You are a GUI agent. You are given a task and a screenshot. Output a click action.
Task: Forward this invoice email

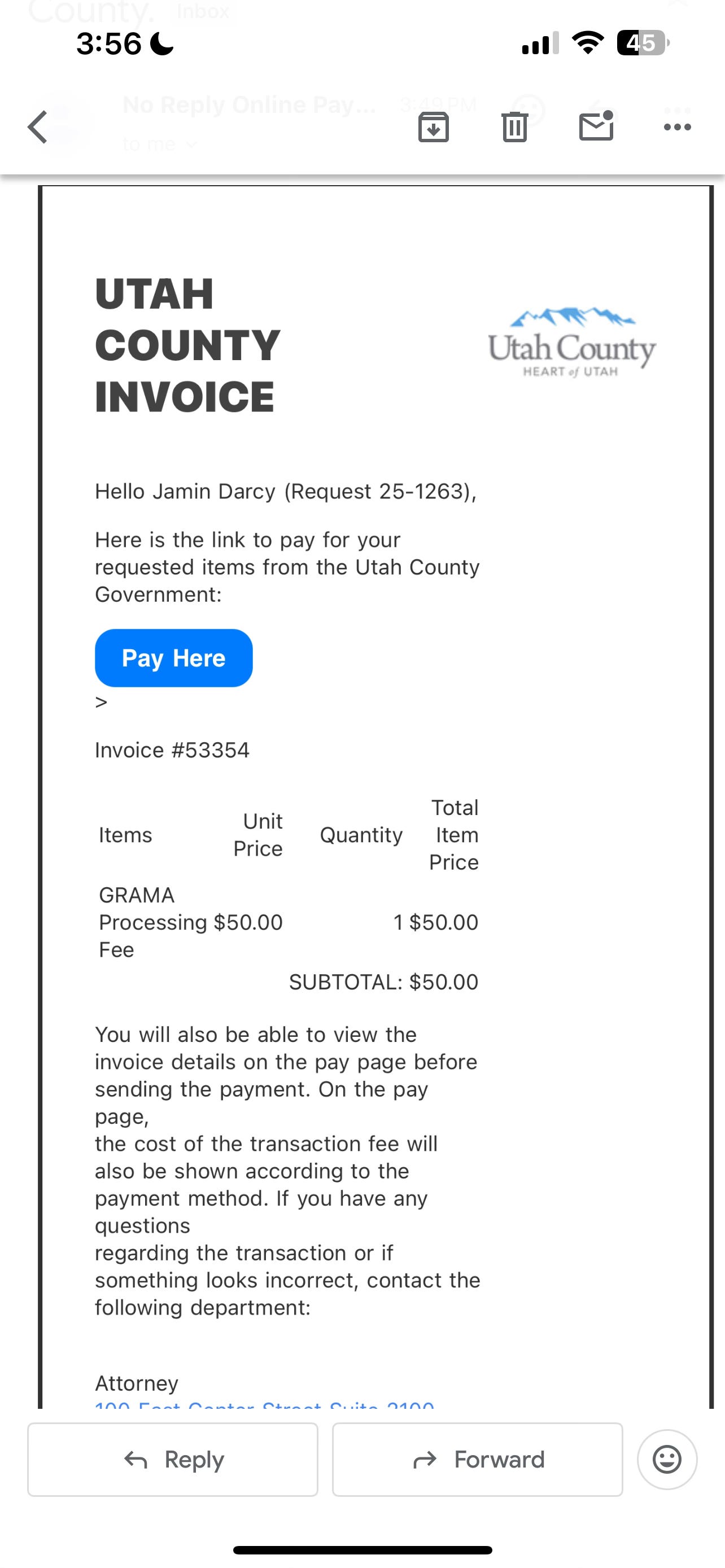point(477,1459)
